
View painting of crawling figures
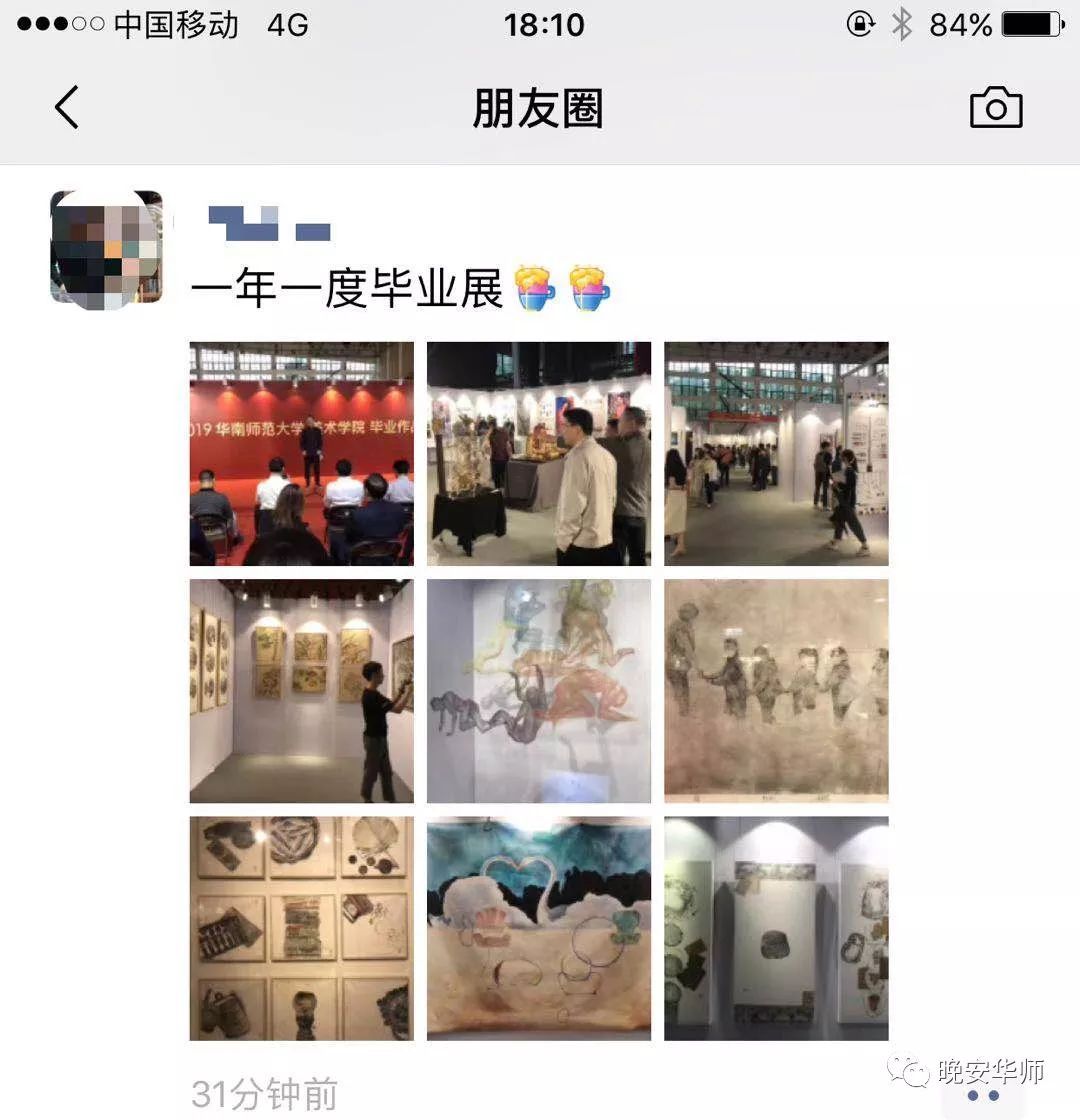pos(538,691)
